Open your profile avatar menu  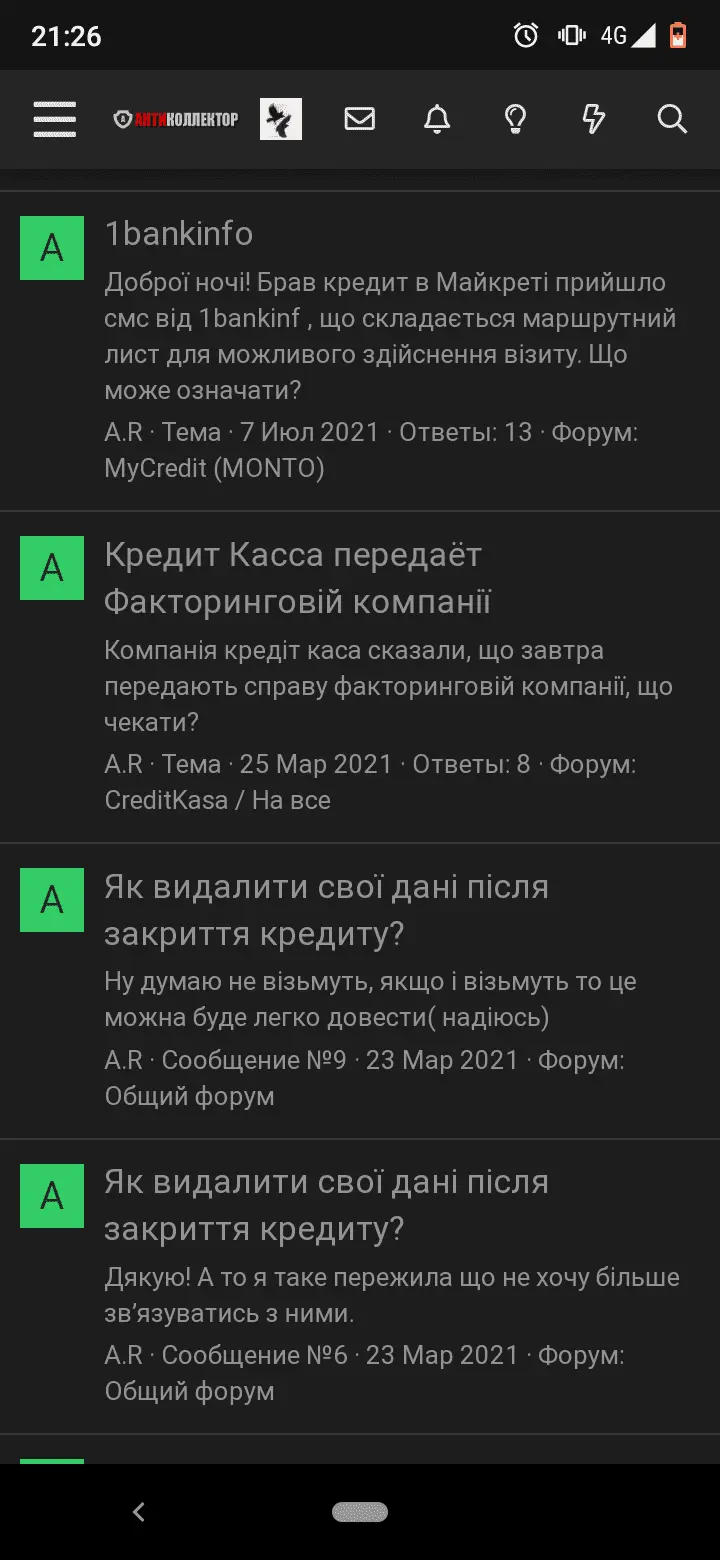point(281,120)
